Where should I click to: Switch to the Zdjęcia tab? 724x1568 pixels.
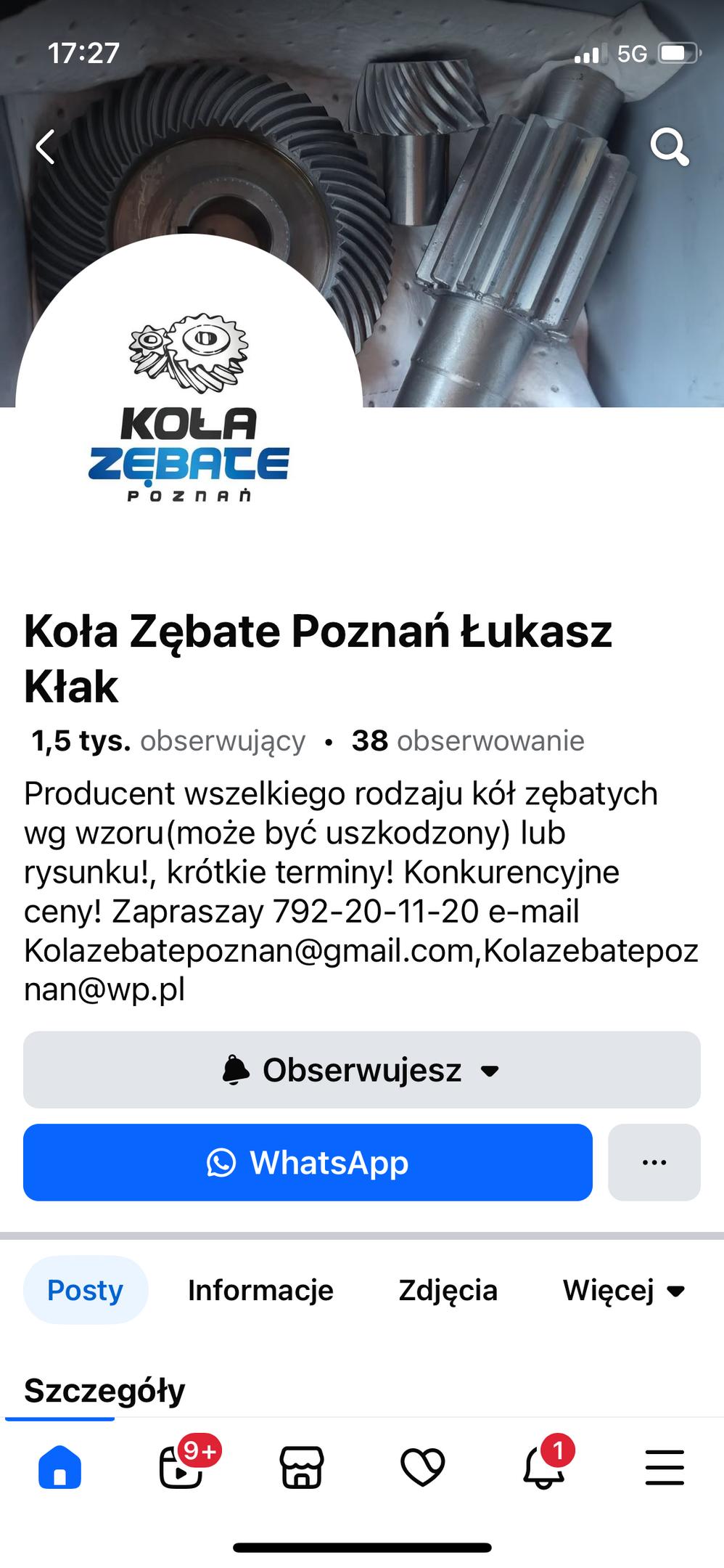448,1290
